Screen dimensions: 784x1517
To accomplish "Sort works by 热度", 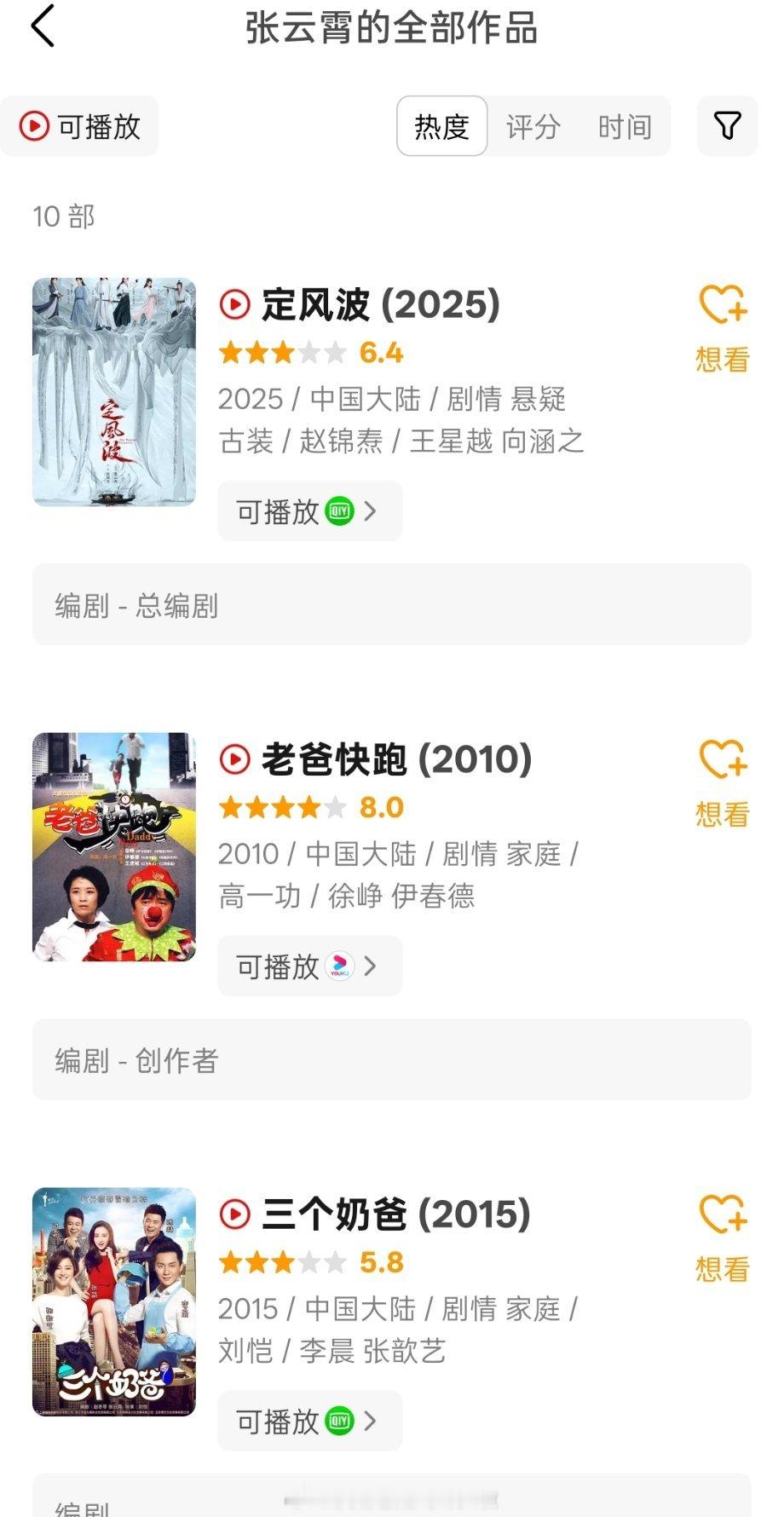I will click(x=441, y=127).
